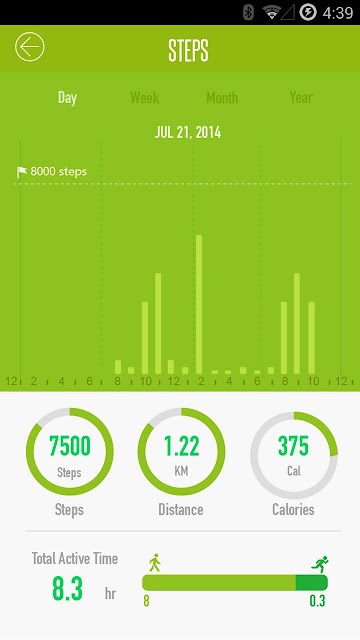Switch to the Week tab

point(144,98)
